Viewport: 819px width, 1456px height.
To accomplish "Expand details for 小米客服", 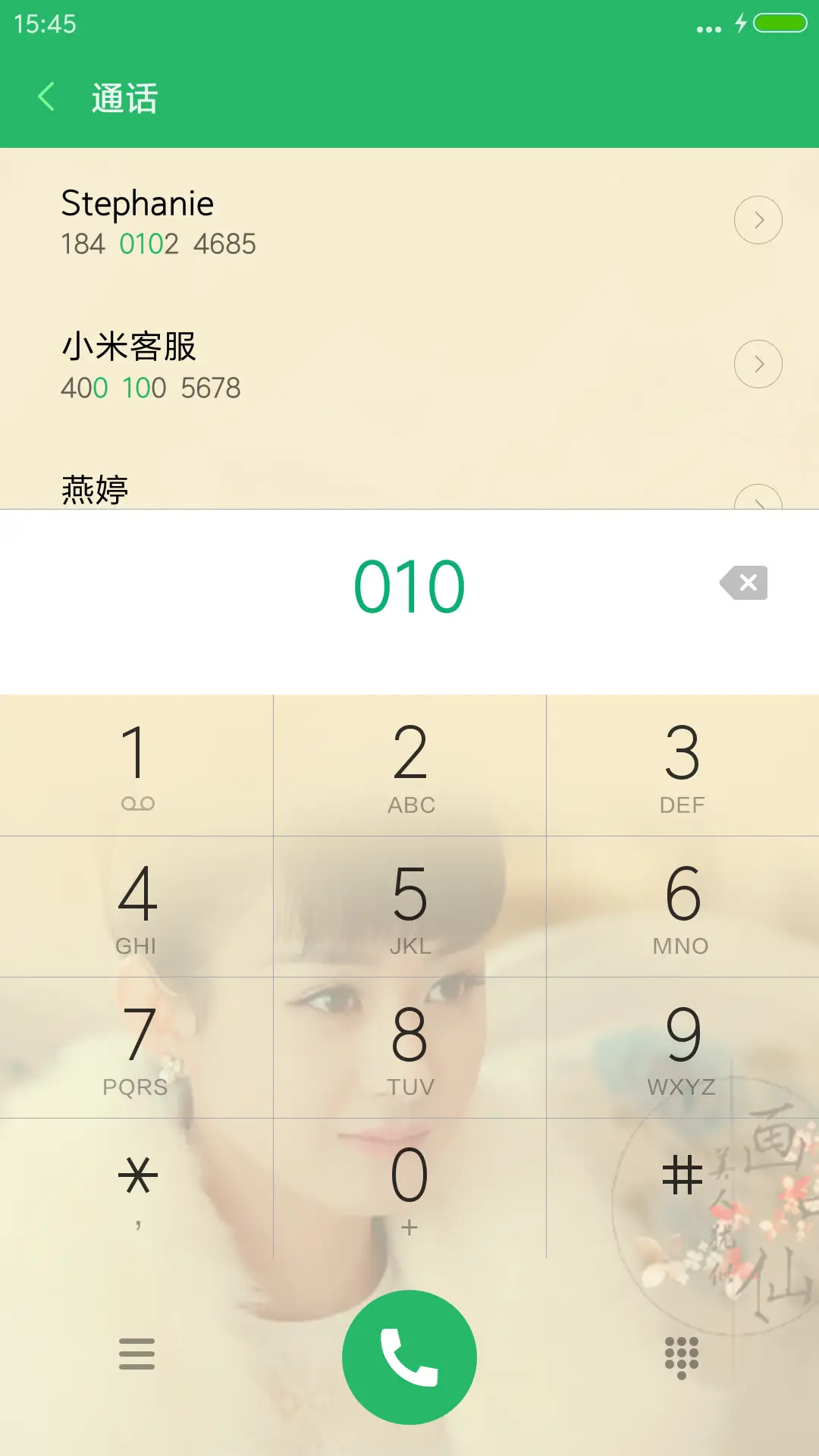I will coord(758,364).
